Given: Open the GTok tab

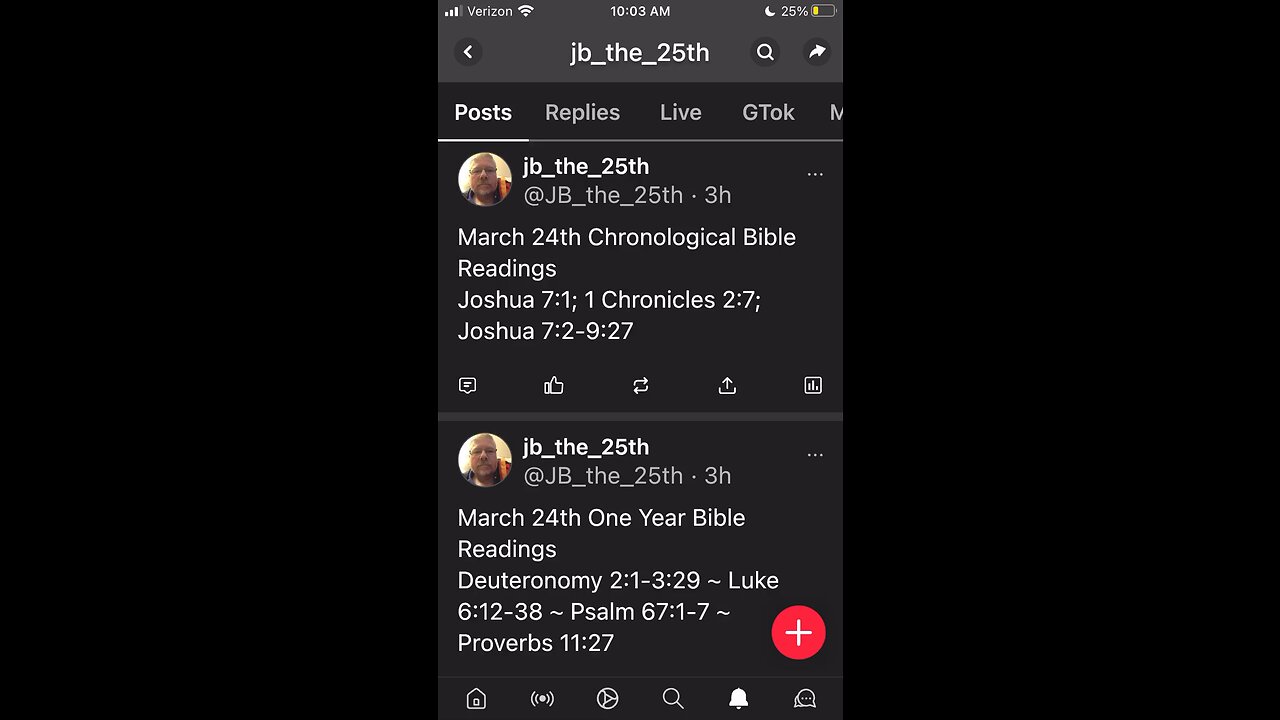Looking at the screenshot, I should point(768,113).
